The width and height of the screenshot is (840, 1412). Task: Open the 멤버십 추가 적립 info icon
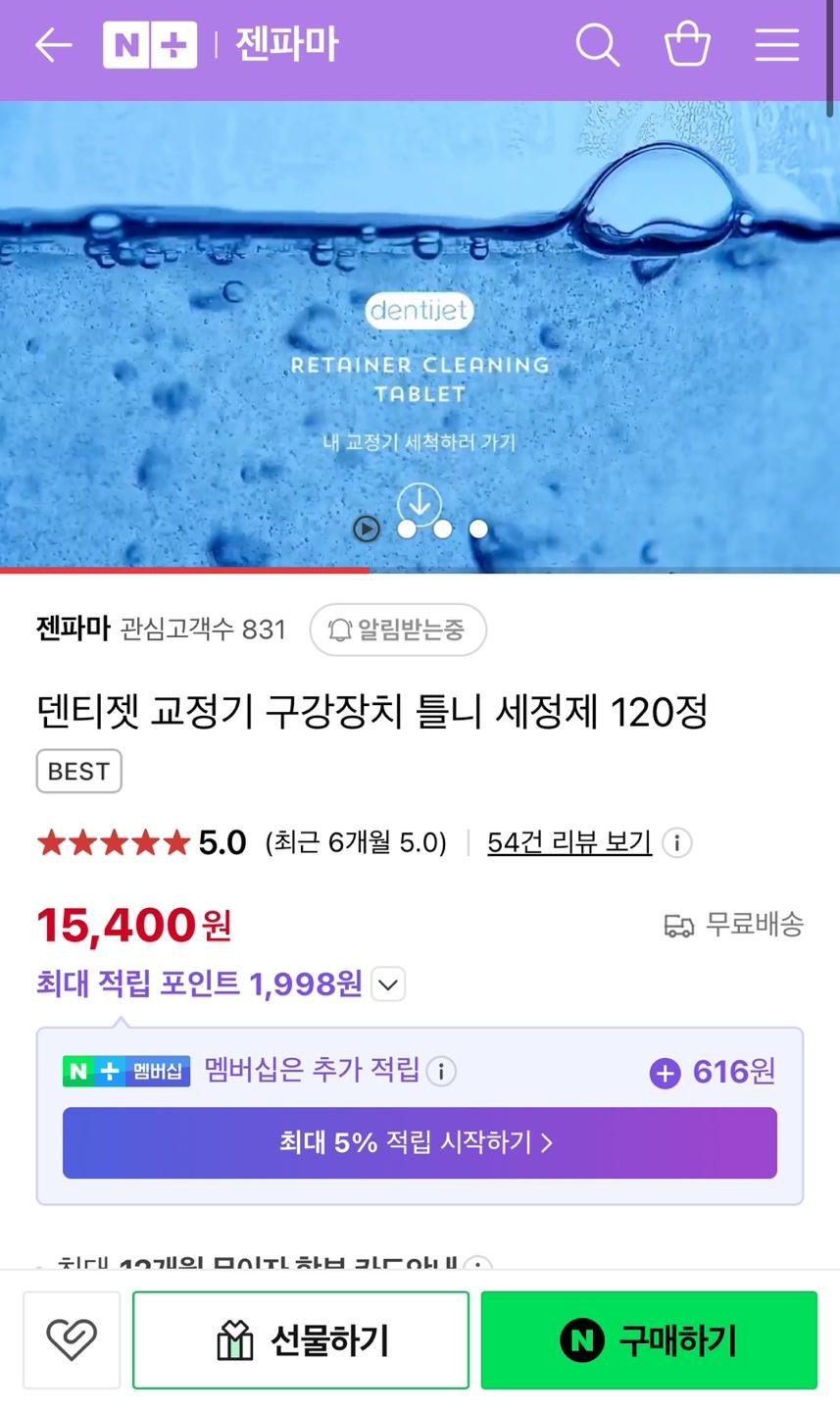point(441,1072)
